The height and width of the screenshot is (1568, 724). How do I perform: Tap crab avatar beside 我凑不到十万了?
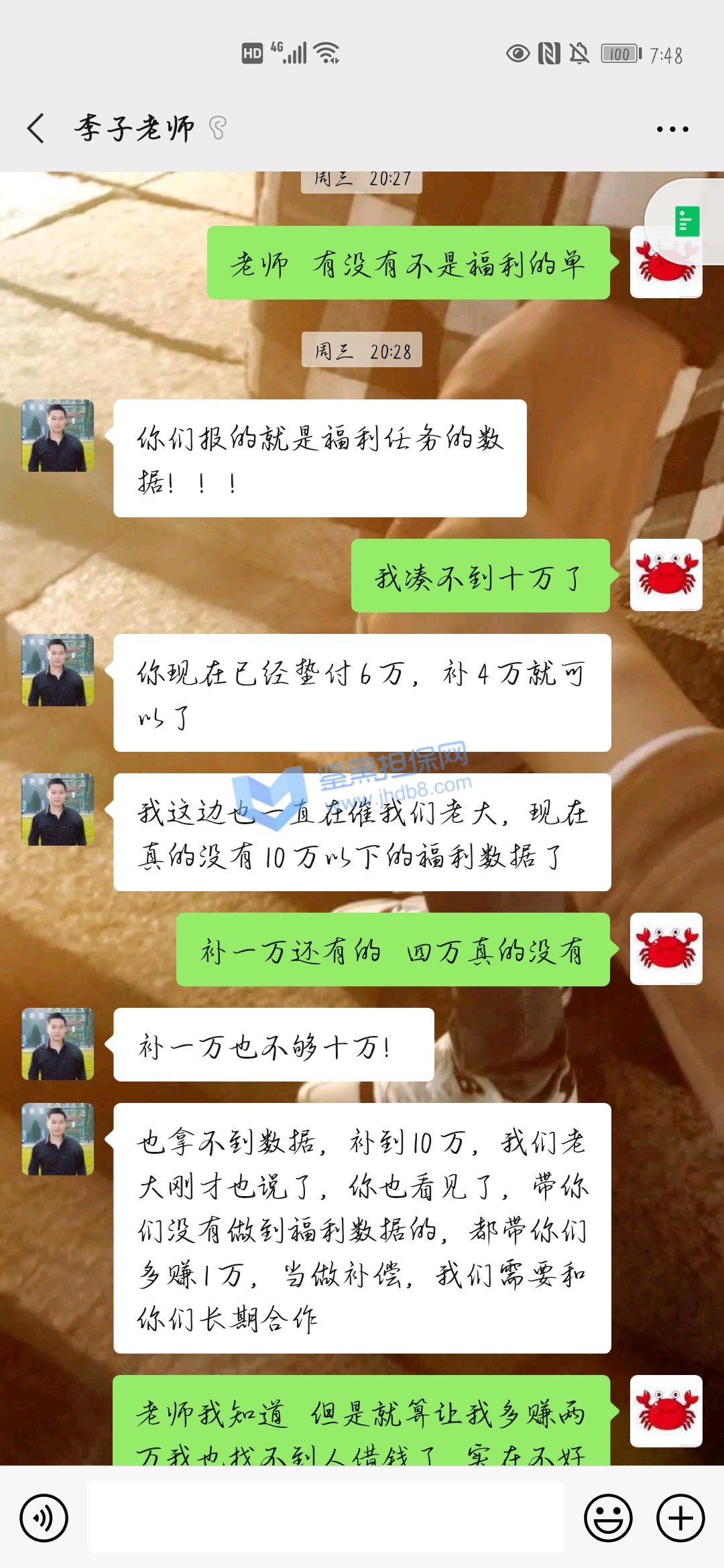[666, 575]
